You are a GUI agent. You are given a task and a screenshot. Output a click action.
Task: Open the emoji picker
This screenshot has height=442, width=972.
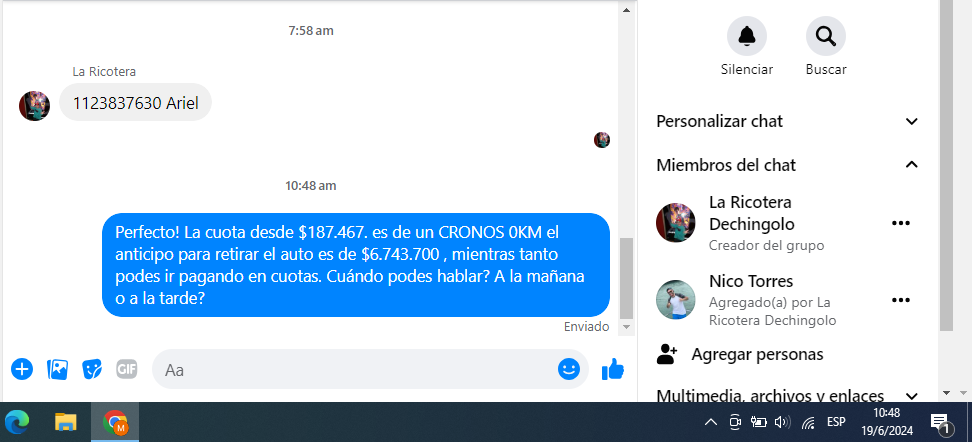[x=568, y=369]
